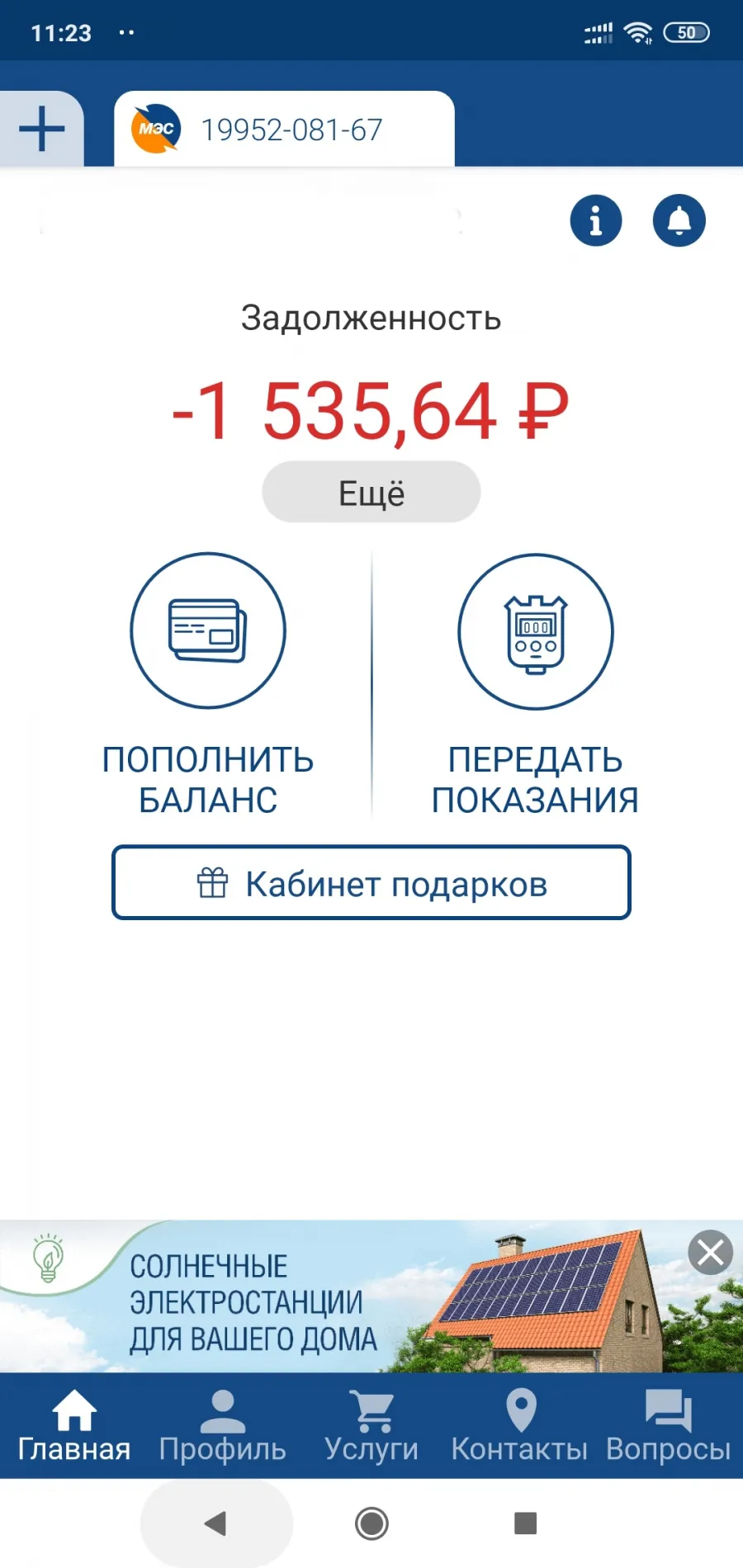The image size is (743, 1568).
Task: Open the solar power stations banner
Action: (347, 1296)
